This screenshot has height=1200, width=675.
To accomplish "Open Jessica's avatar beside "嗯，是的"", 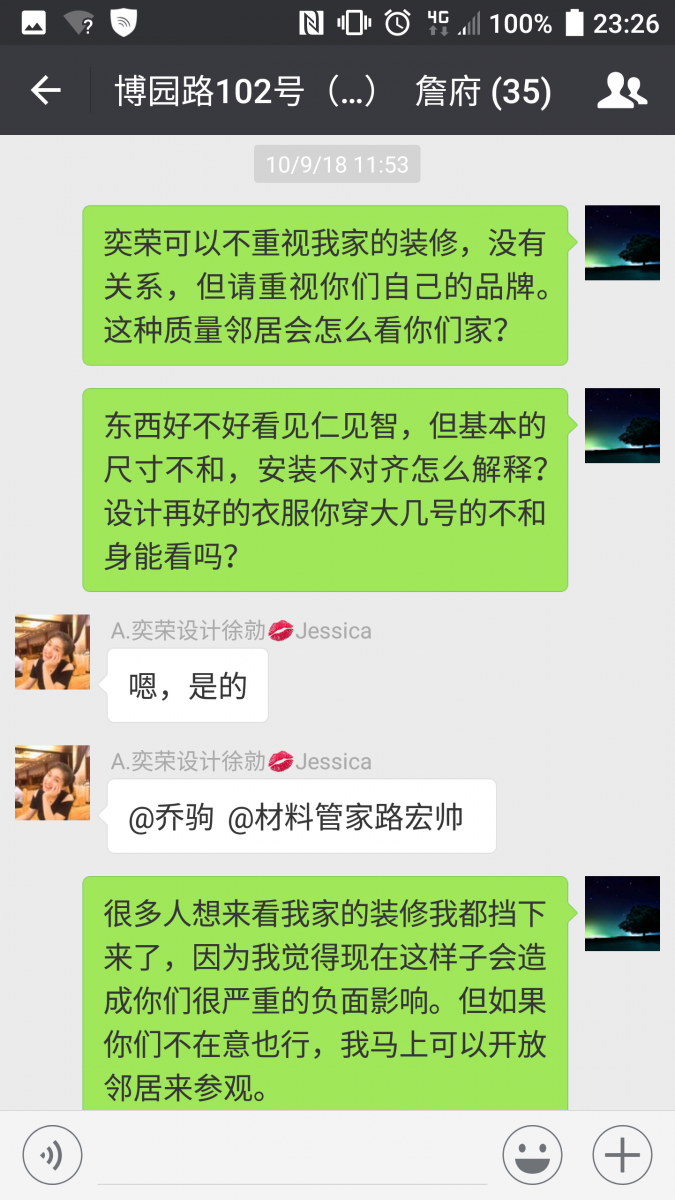I will pos(52,652).
